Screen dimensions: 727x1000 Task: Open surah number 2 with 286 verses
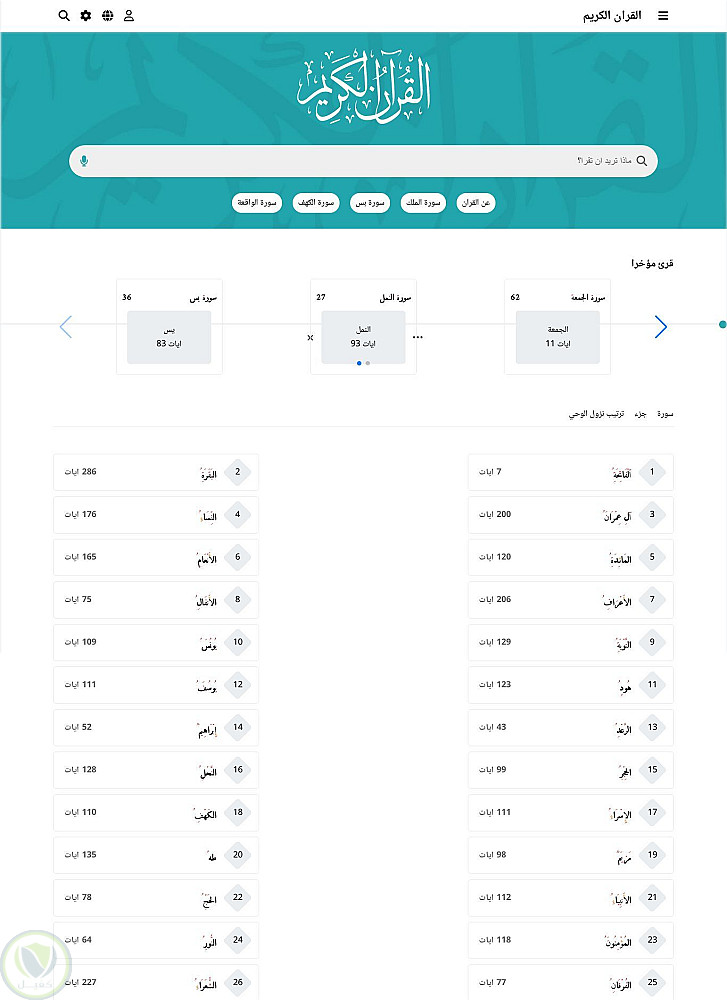[x=155, y=472]
